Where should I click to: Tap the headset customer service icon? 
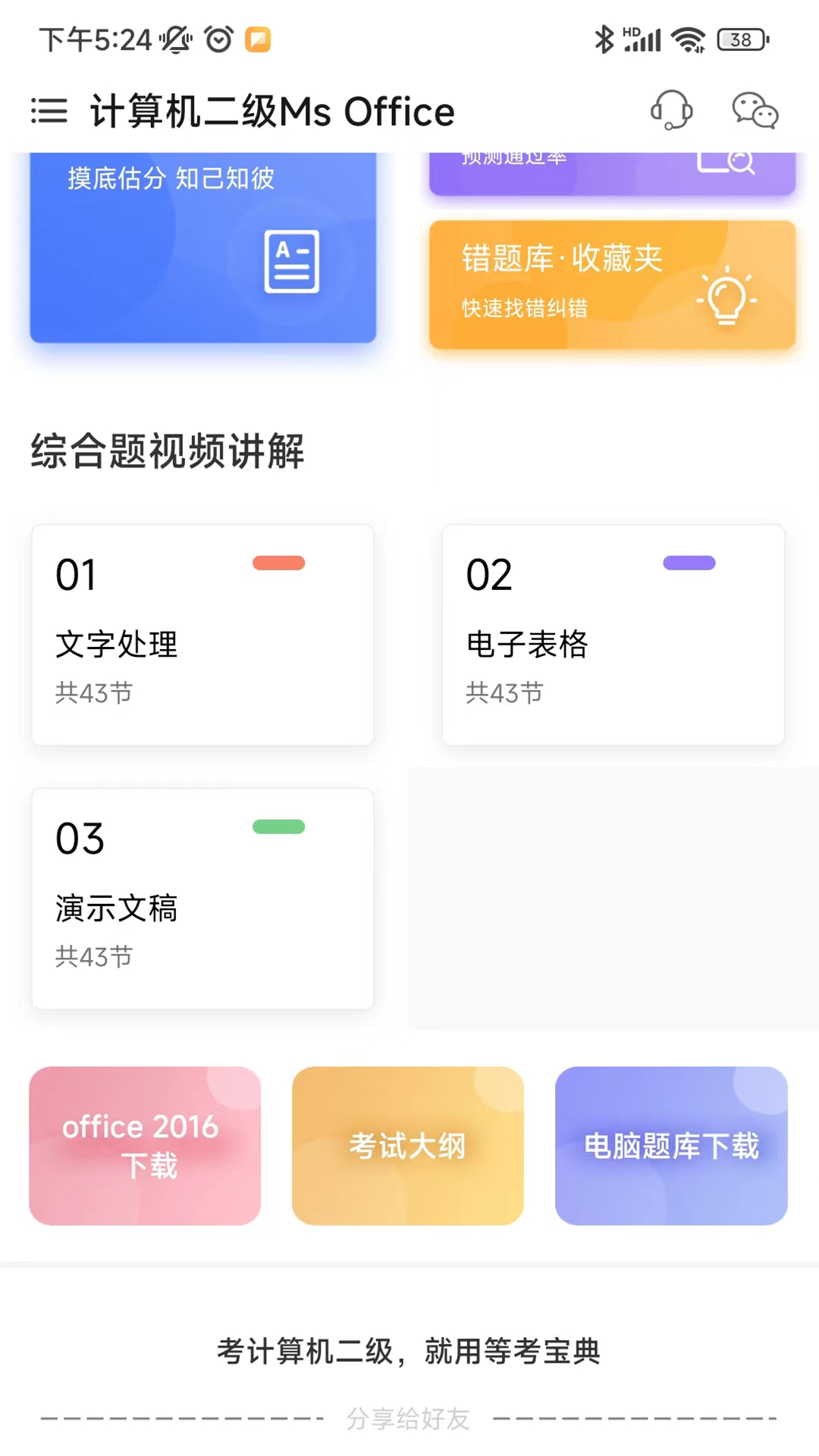pos(672,111)
